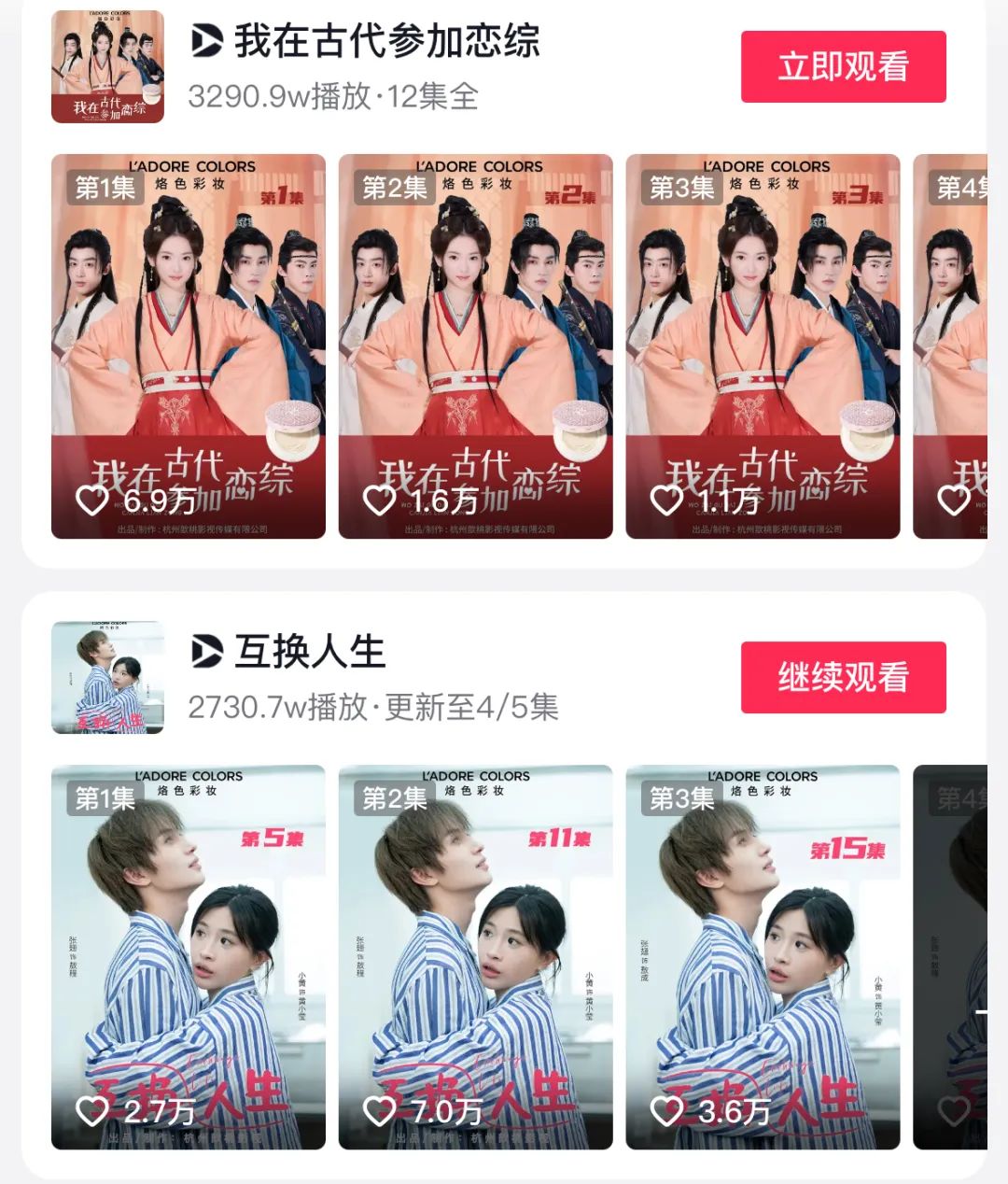The height and width of the screenshot is (1184, 1008).
Task: Play 第4集 of 互换人生
Action: (950, 957)
